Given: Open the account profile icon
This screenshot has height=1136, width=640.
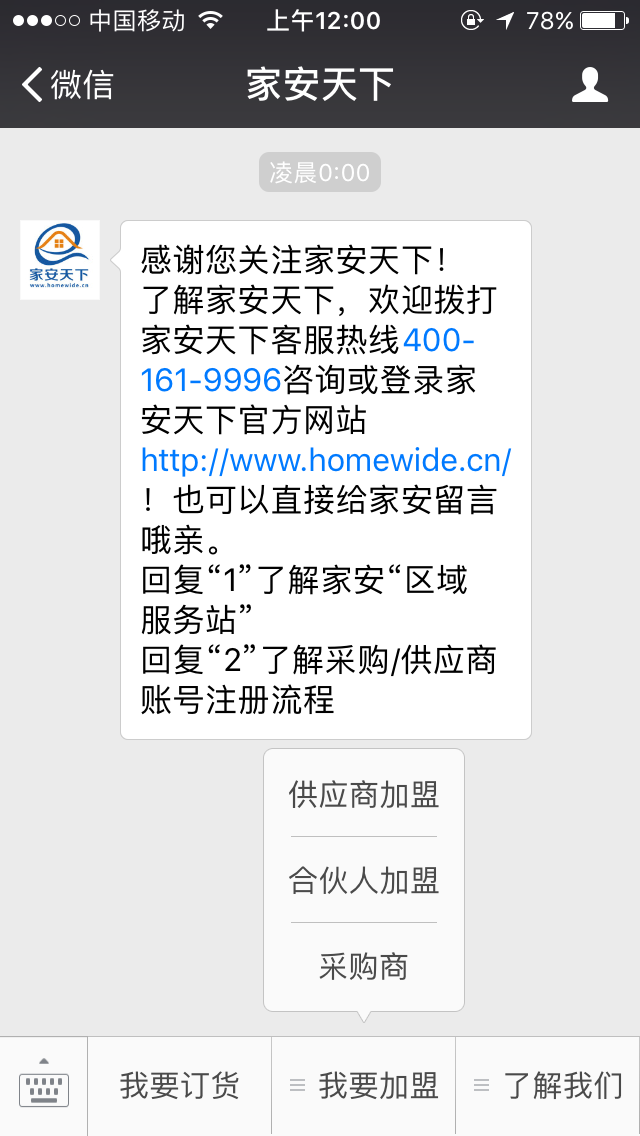Looking at the screenshot, I should coord(589,85).
